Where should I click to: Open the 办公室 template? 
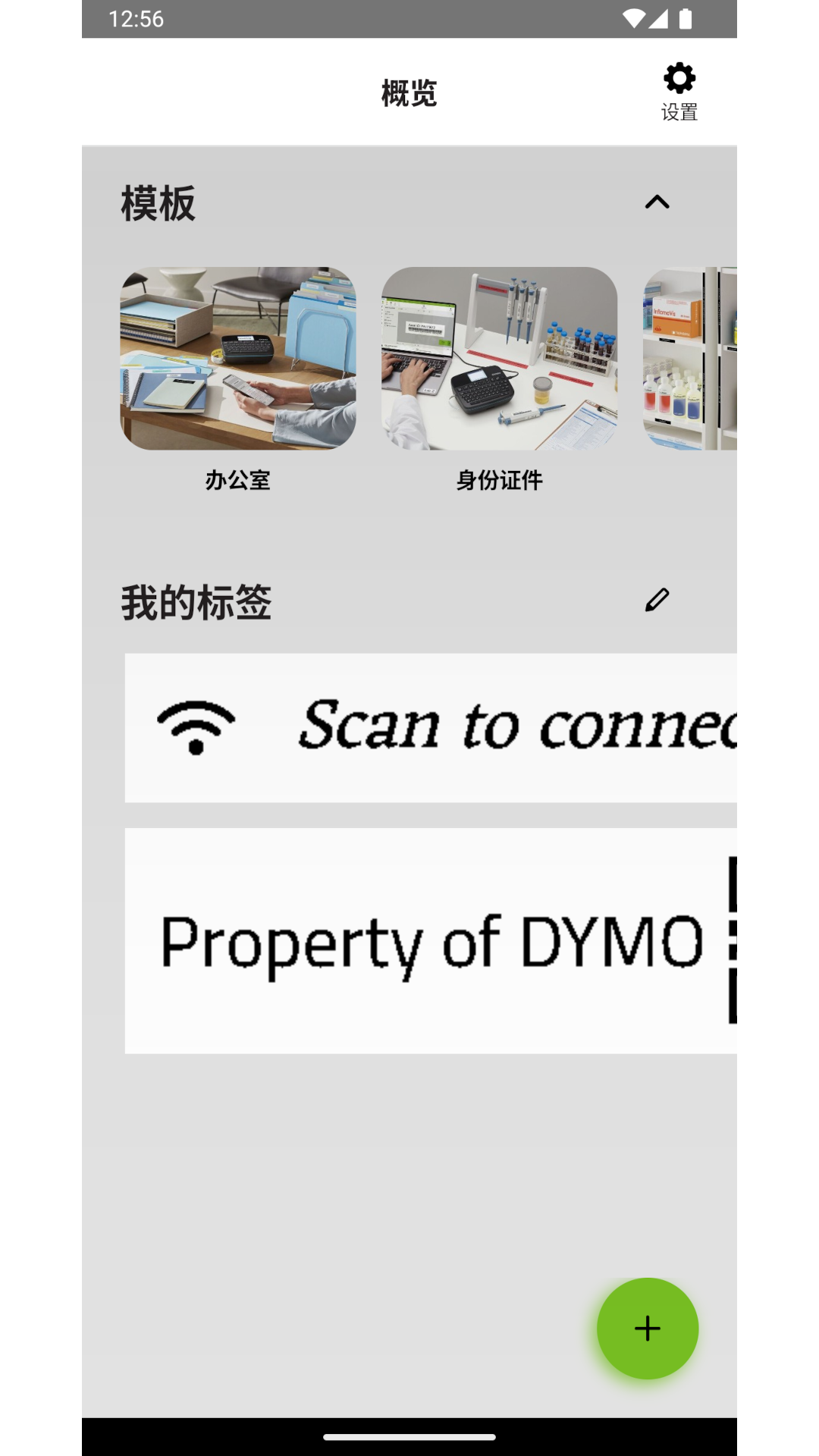(237, 358)
